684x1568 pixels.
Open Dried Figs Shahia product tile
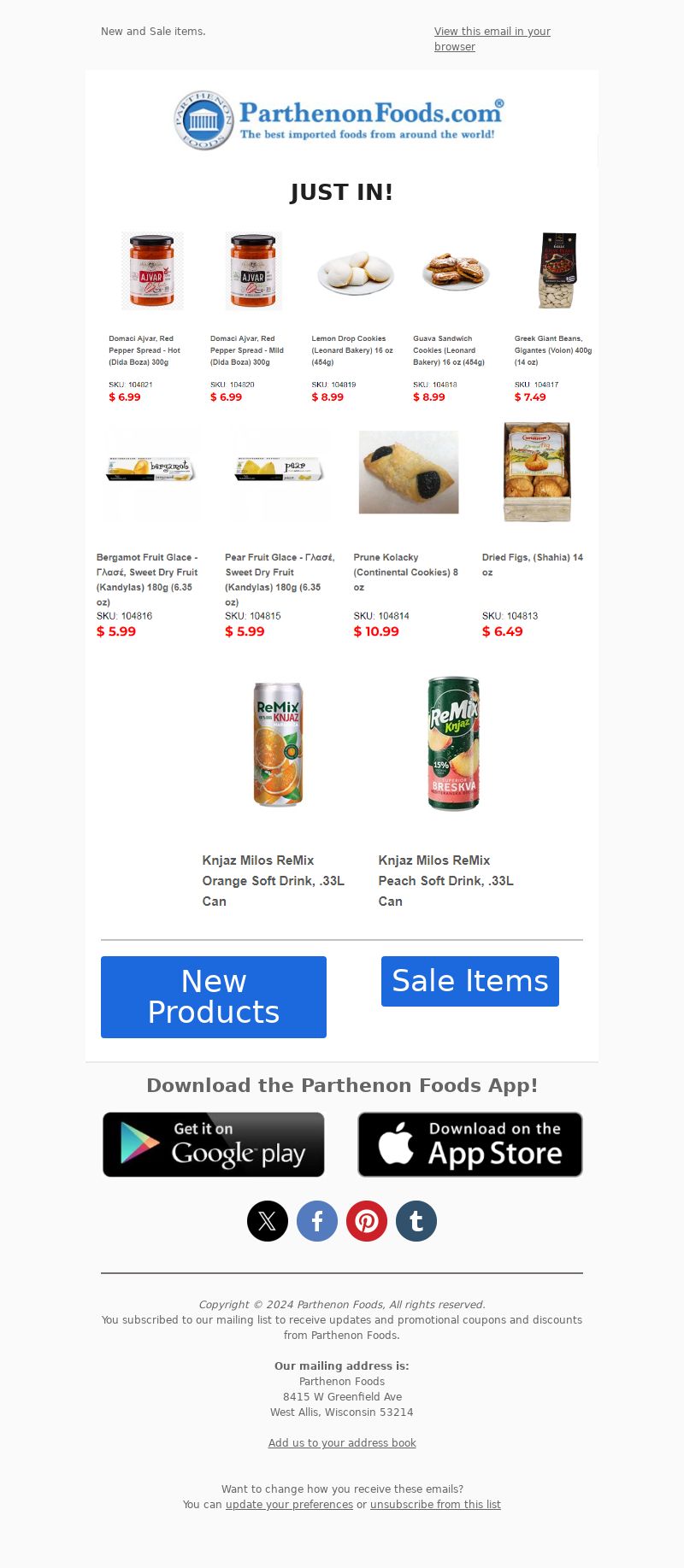pos(537,530)
